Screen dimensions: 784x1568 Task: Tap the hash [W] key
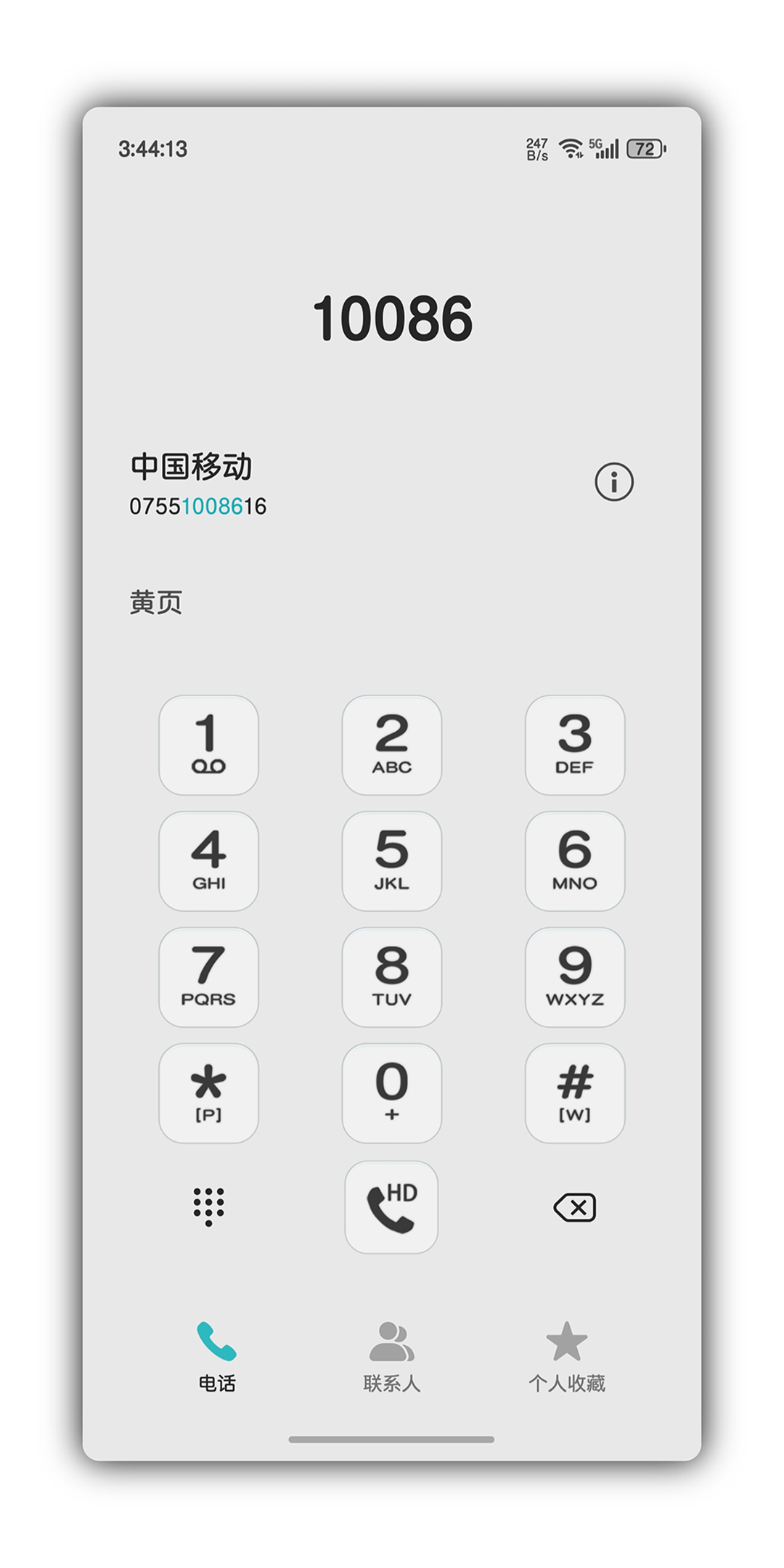tap(575, 1093)
